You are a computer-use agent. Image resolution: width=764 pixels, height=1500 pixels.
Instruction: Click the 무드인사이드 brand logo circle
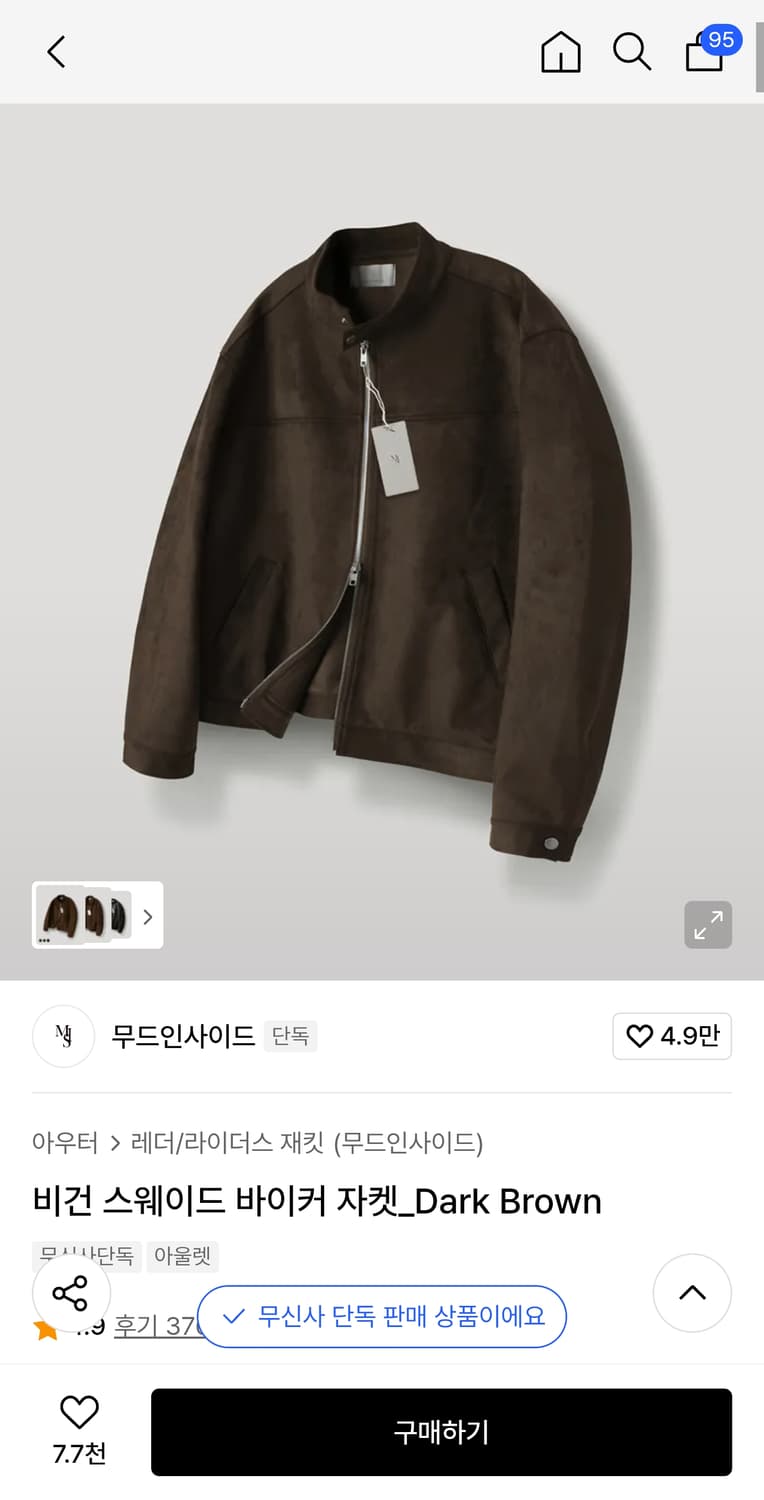[x=63, y=1036]
